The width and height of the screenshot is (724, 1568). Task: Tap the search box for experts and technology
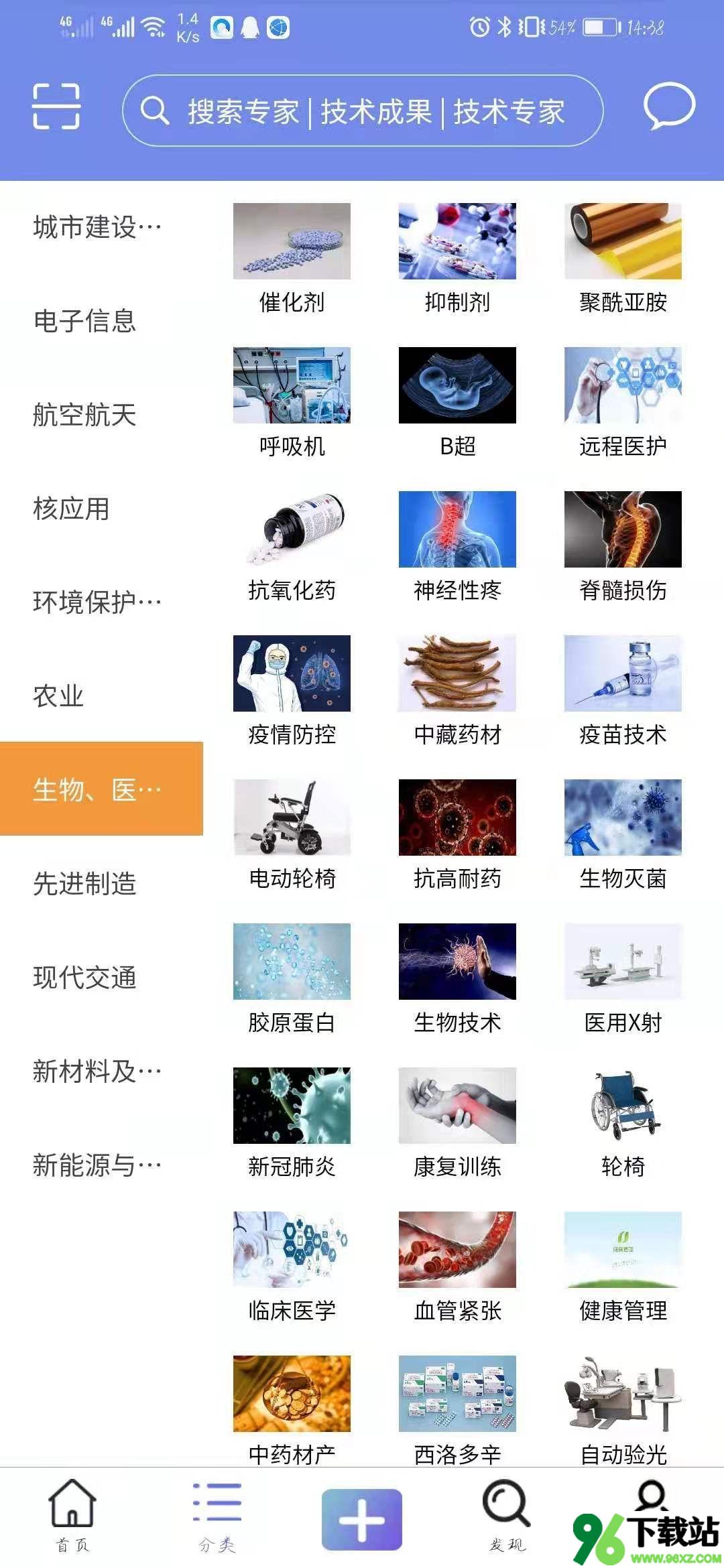pyautogui.click(x=363, y=111)
